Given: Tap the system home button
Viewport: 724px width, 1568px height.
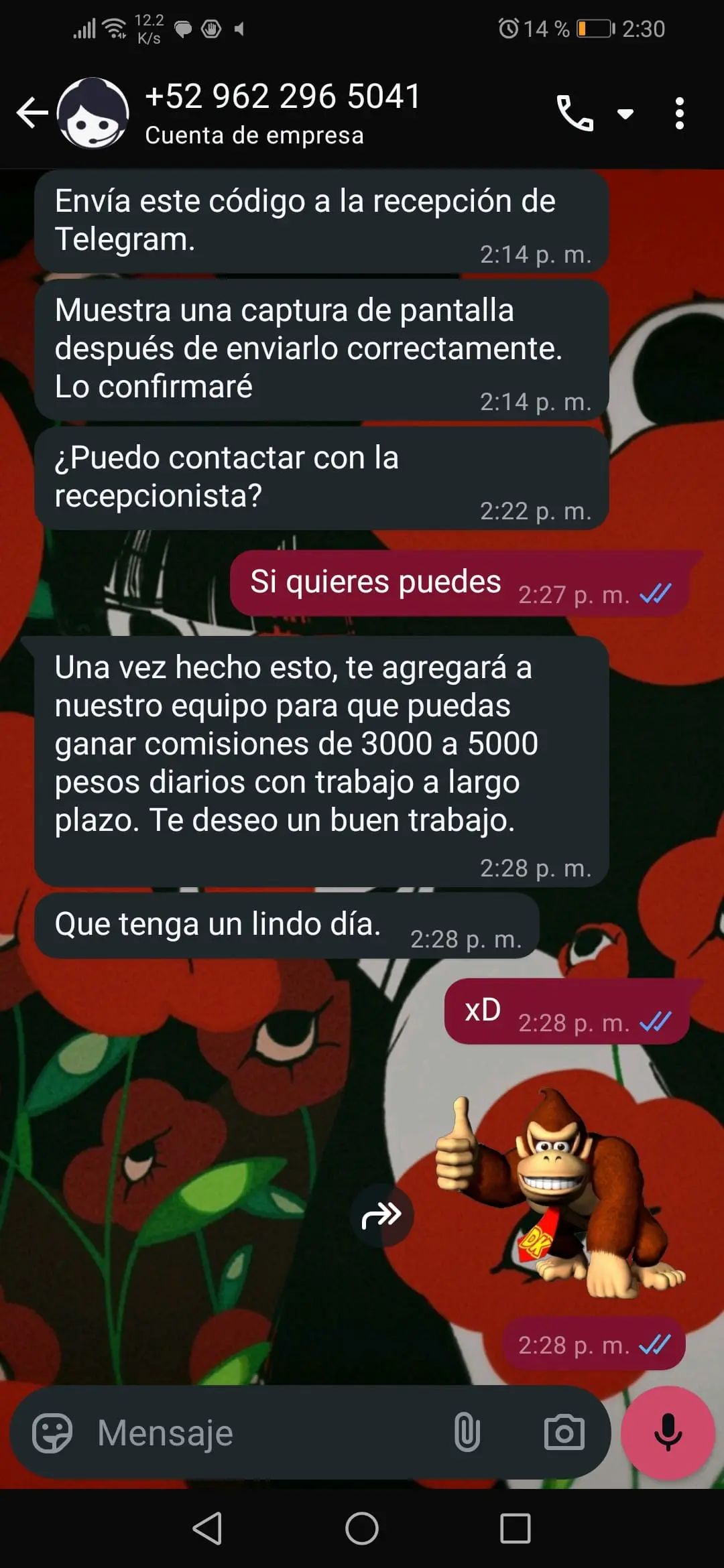Looking at the screenshot, I should tap(362, 1528).
